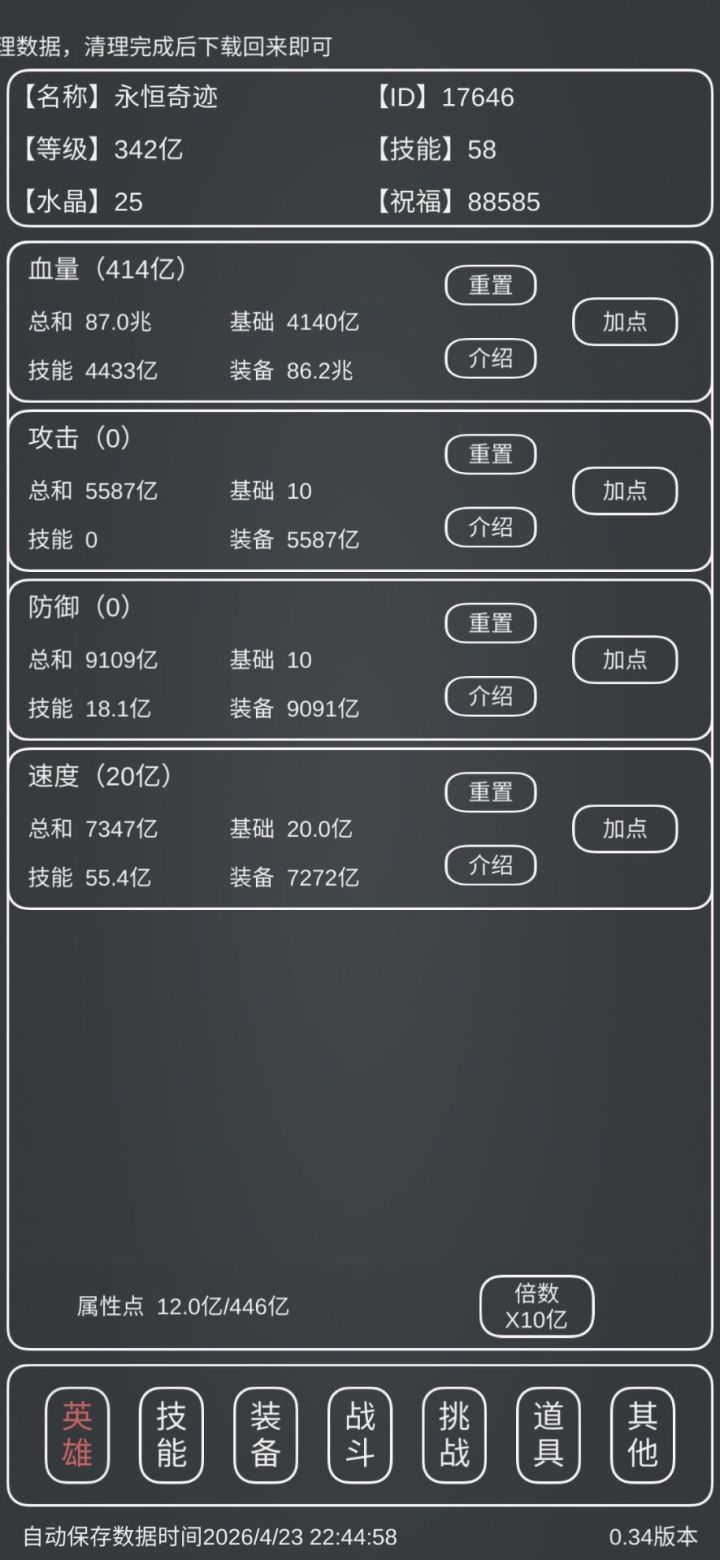720x1560 pixels.
Task: Open the 介绍 description for 血量
Action: (490, 358)
